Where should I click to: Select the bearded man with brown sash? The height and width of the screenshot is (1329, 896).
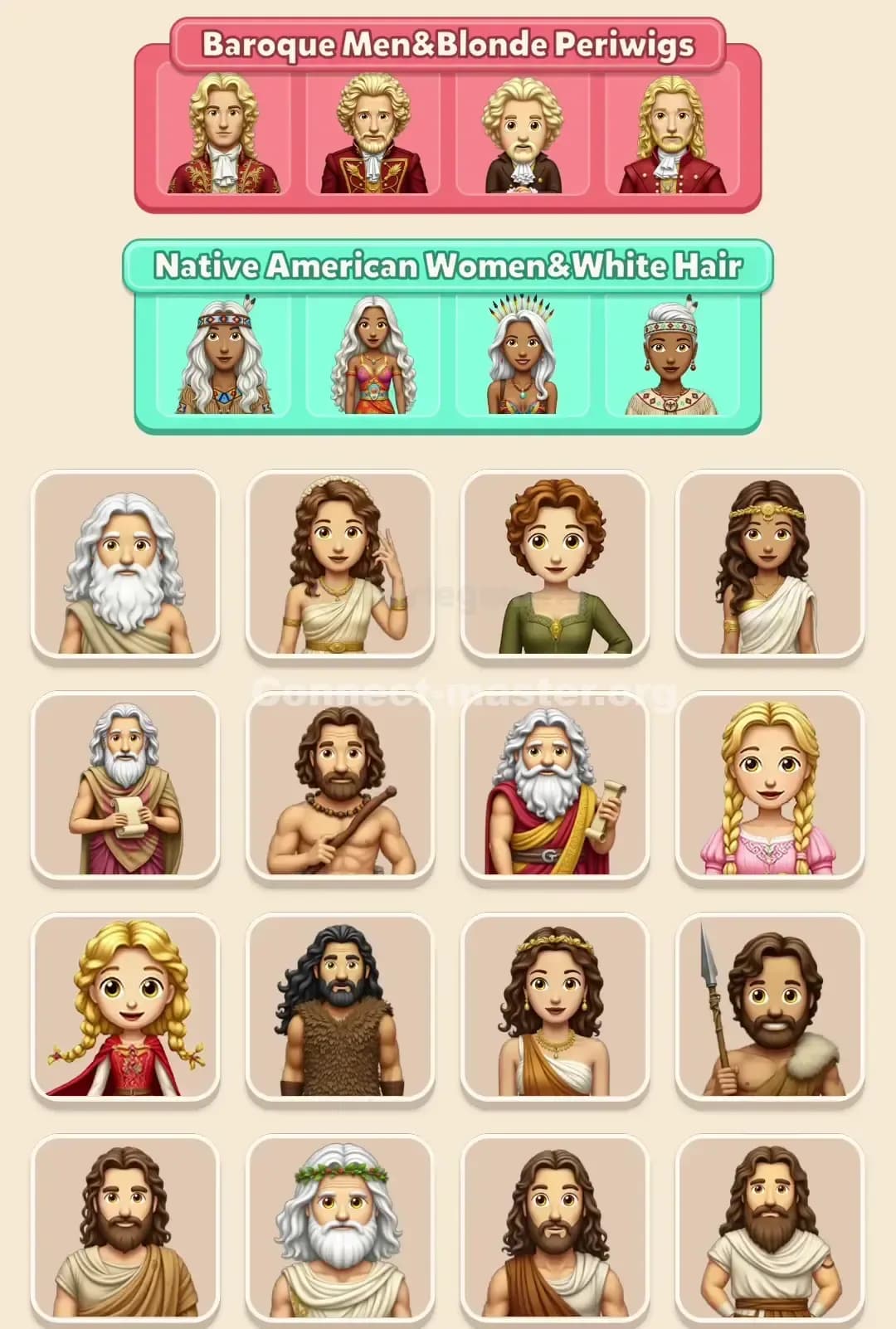pos(554,1229)
